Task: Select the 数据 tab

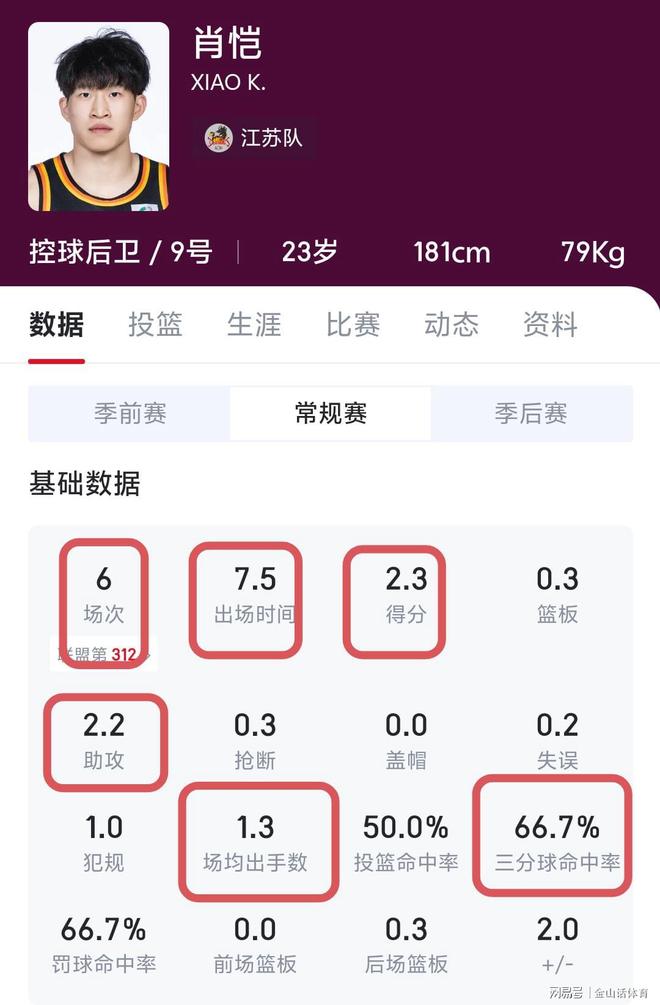Action: [x=56, y=325]
